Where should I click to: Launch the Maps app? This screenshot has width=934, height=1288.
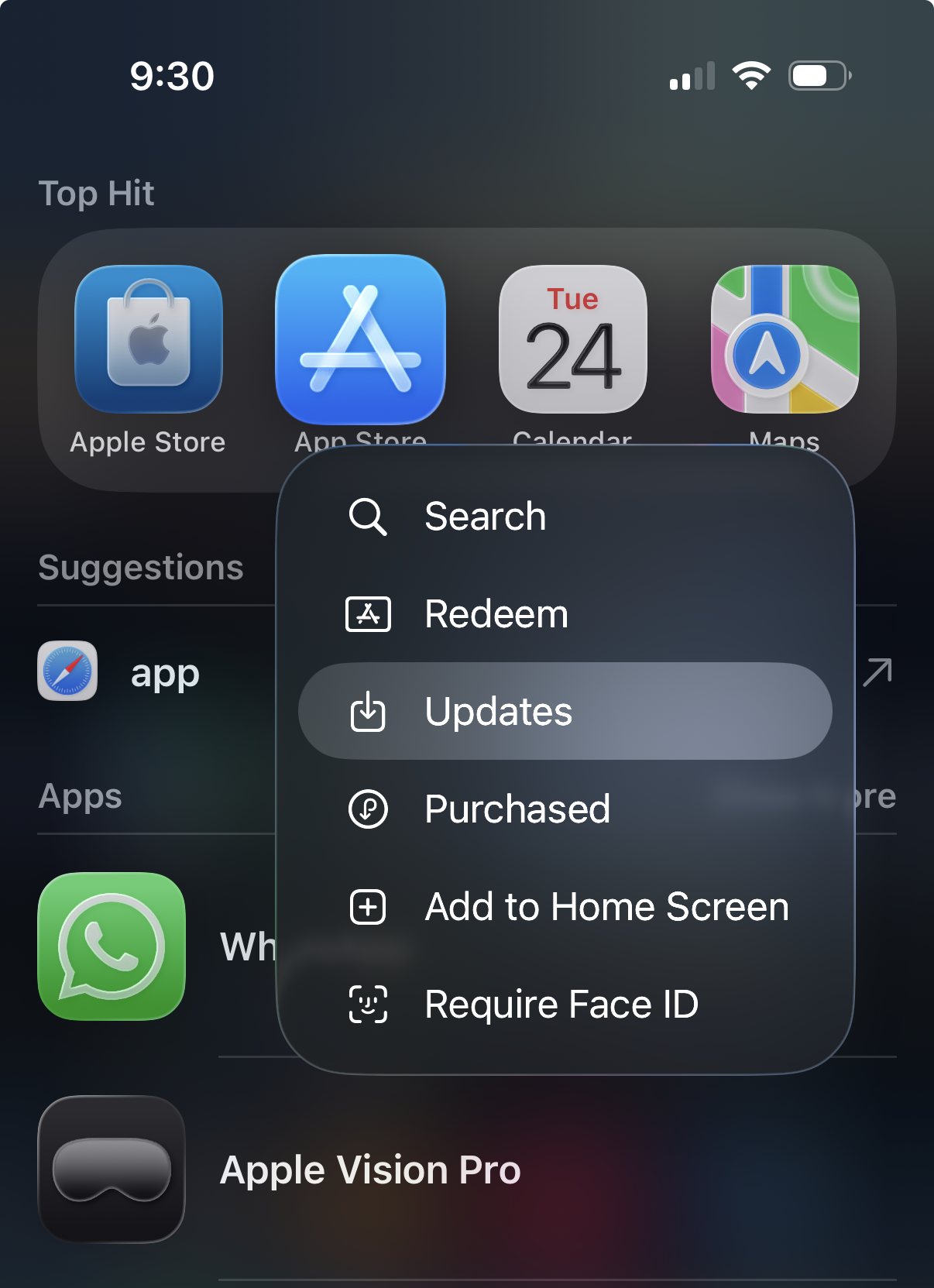785,340
